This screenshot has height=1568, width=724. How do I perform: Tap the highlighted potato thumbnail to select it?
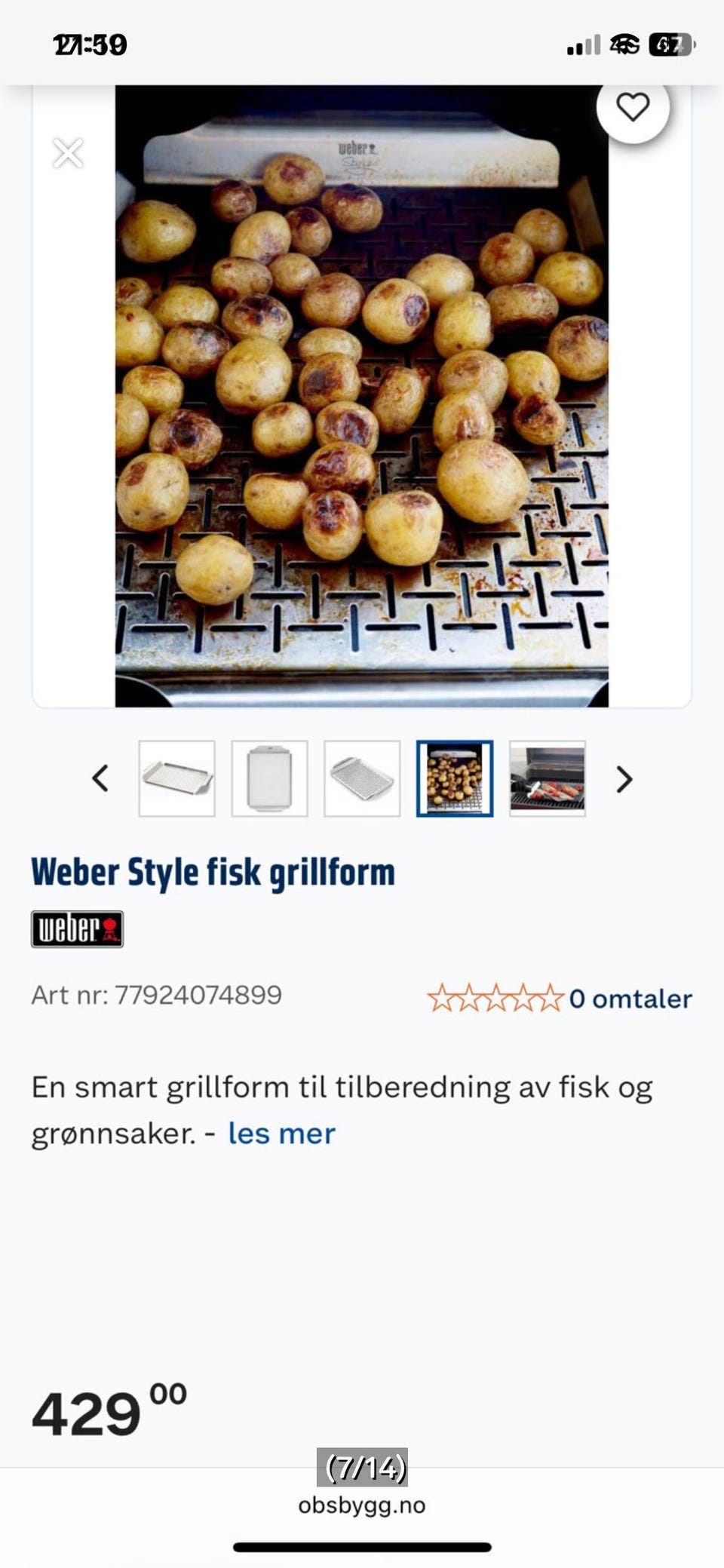click(454, 780)
